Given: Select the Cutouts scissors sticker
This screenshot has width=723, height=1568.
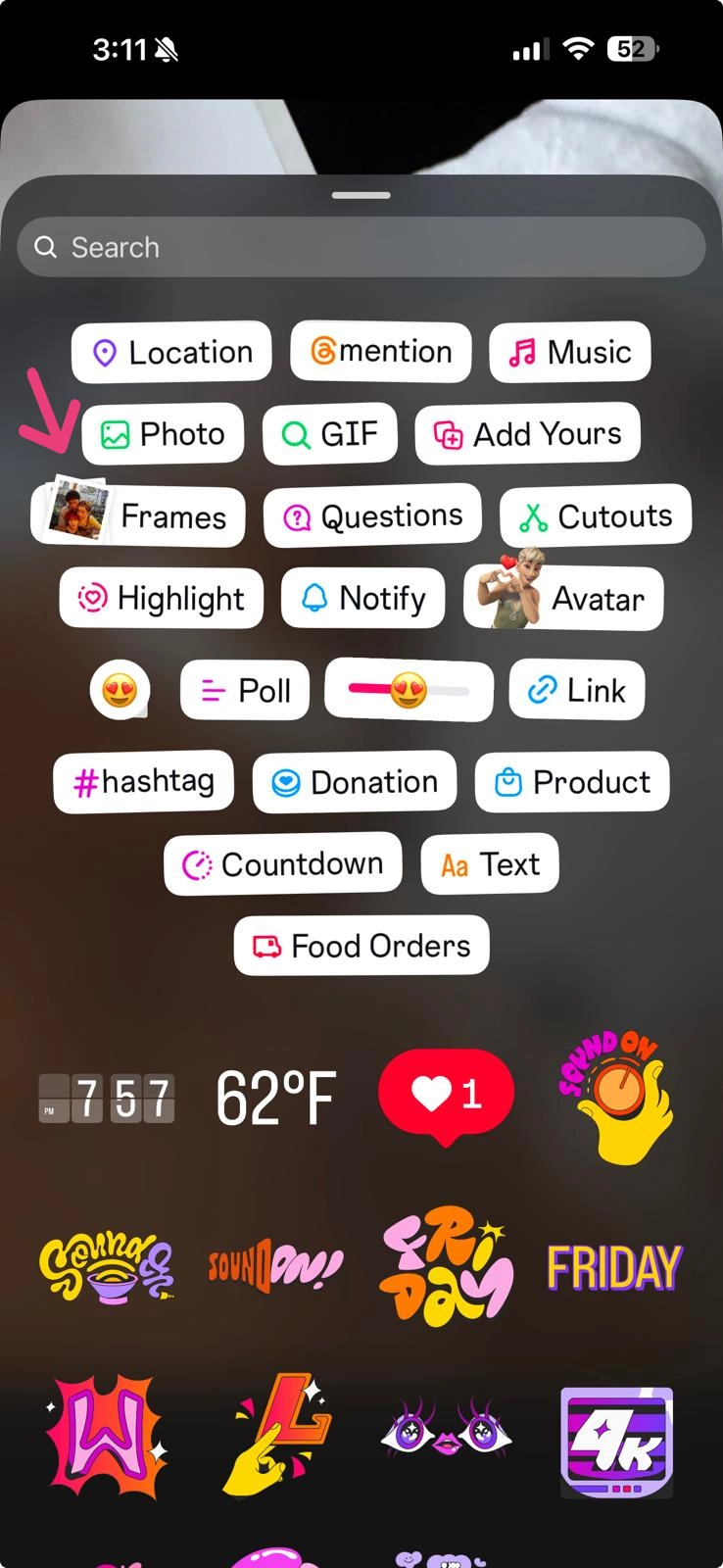Looking at the screenshot, I should pos(595,515).
